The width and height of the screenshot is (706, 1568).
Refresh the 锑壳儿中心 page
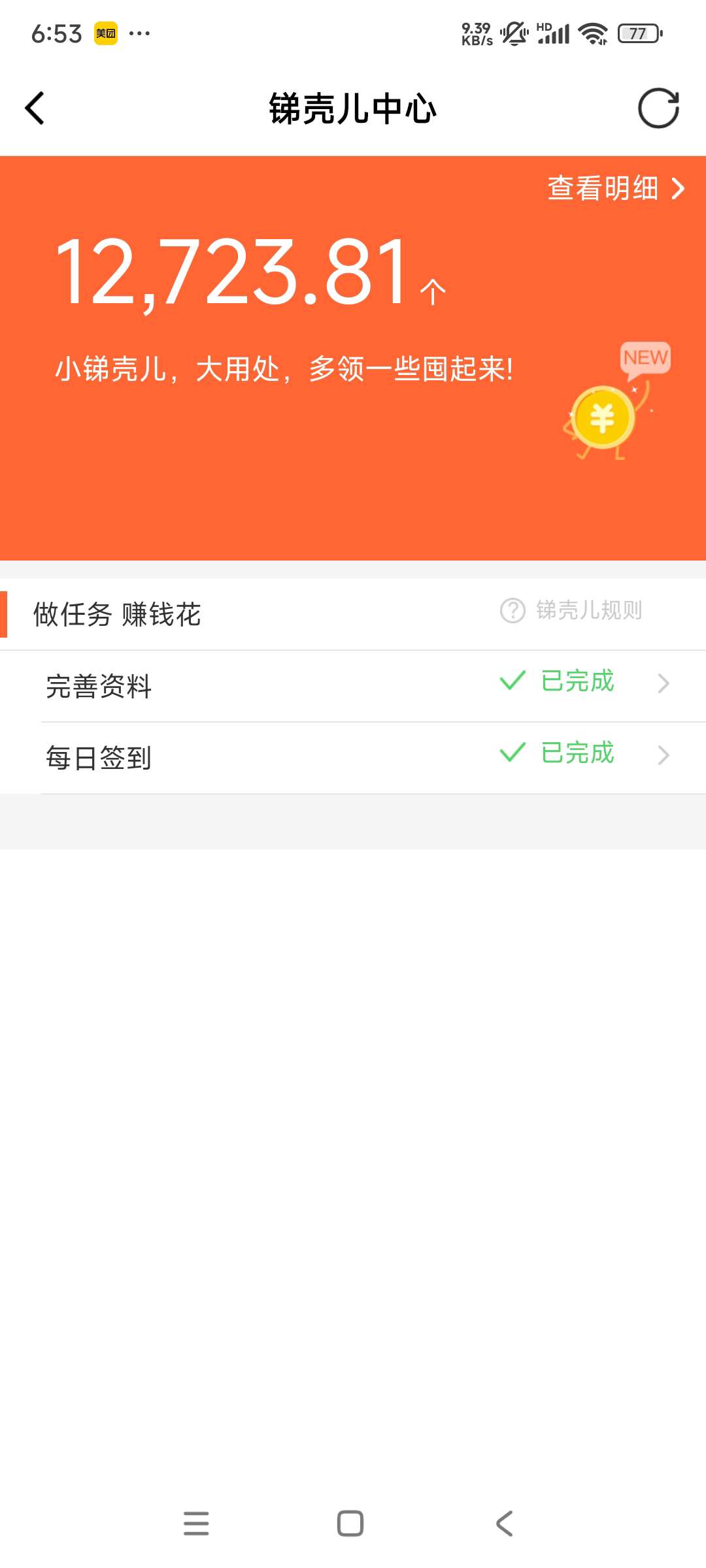click(658, 108)
